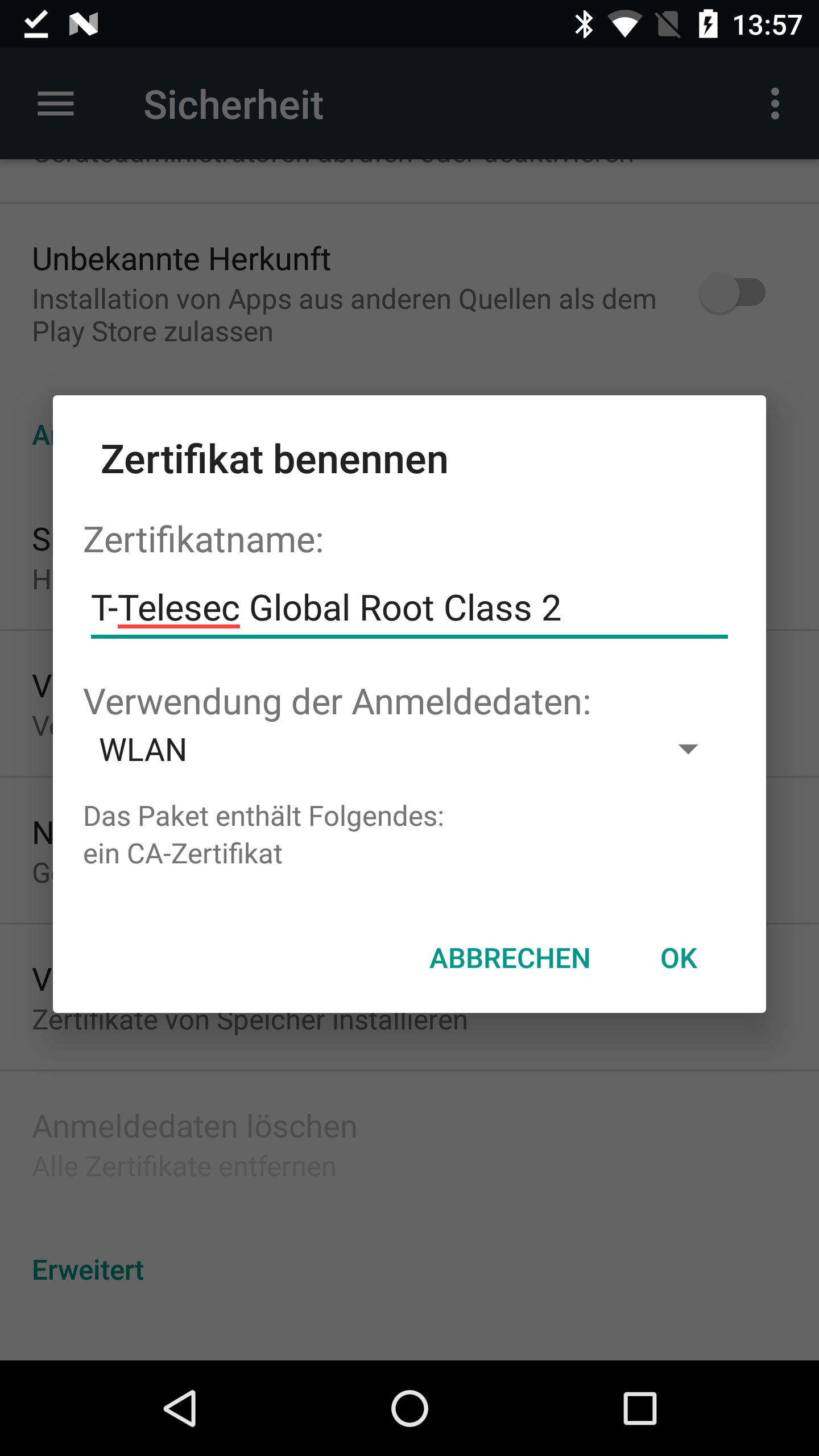Image resolution: width=819 pixels, height=1456 pixels.
Task: Tap the Zertifikatname text field
Action: [408, 609]
